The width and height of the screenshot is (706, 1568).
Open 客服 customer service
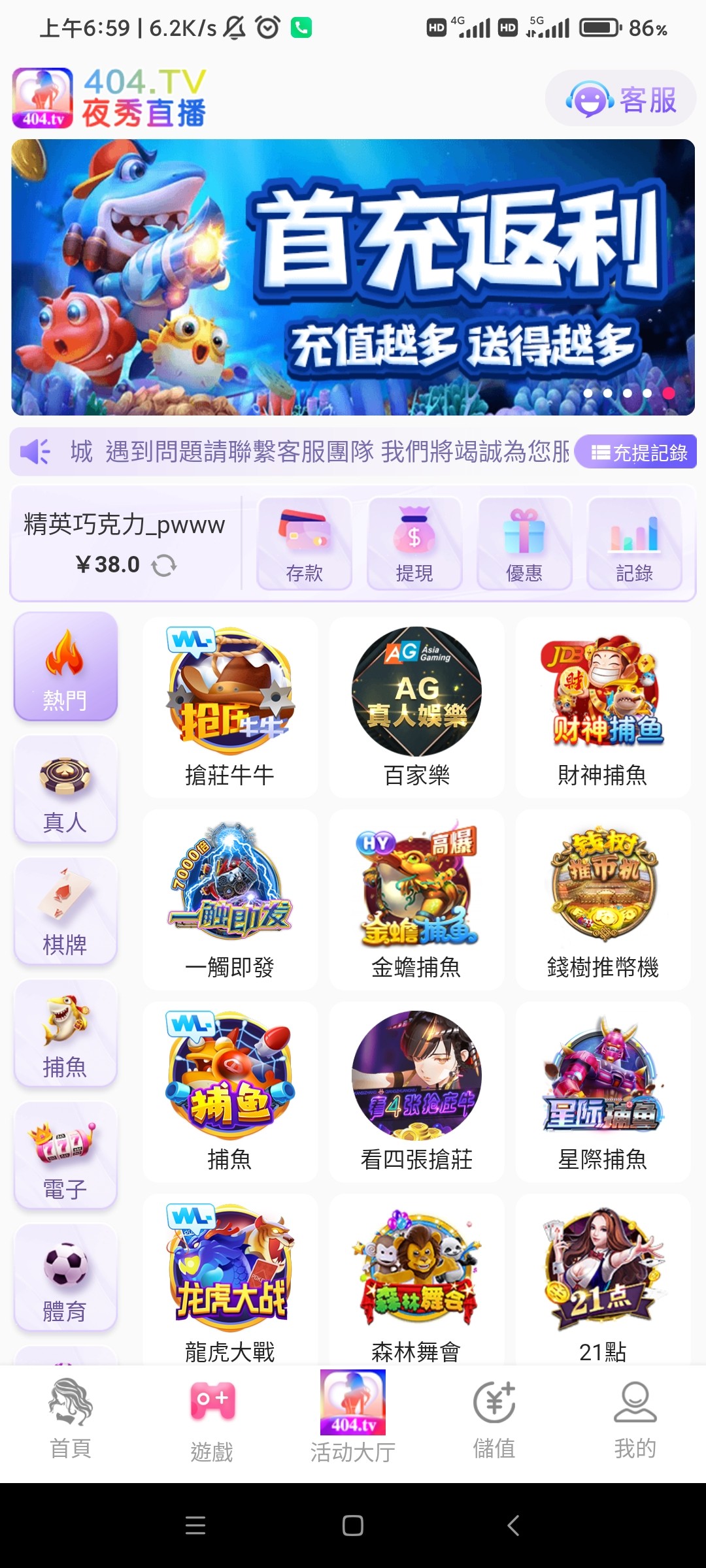click(x=620, y=99)
